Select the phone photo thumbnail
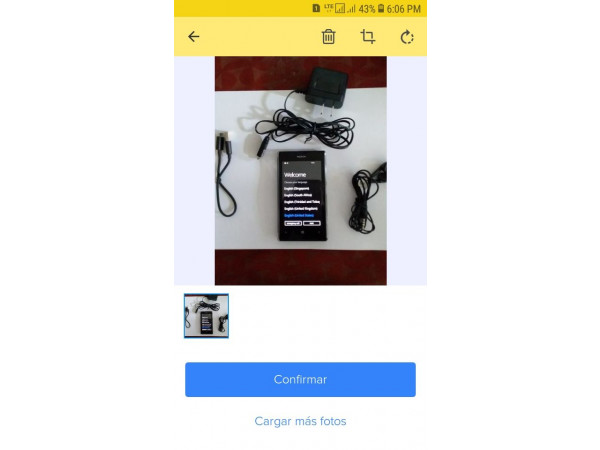The image size is (600, 450). coord(206,316)
